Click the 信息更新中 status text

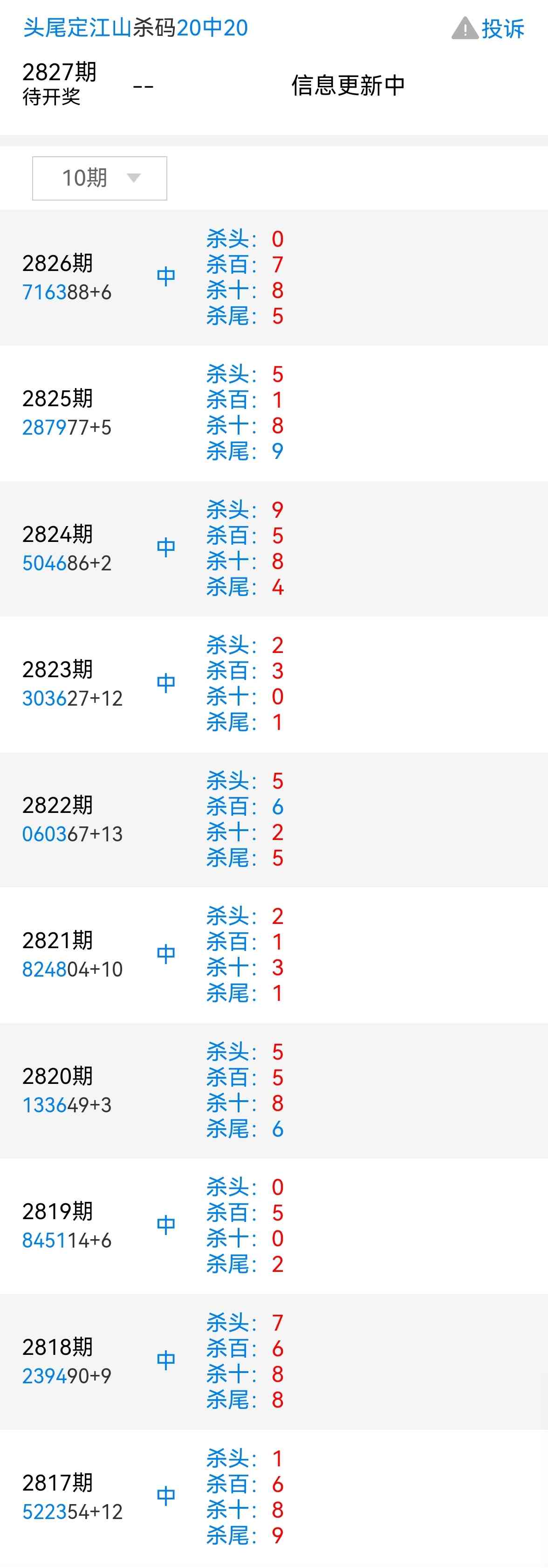tap(349, 85)
